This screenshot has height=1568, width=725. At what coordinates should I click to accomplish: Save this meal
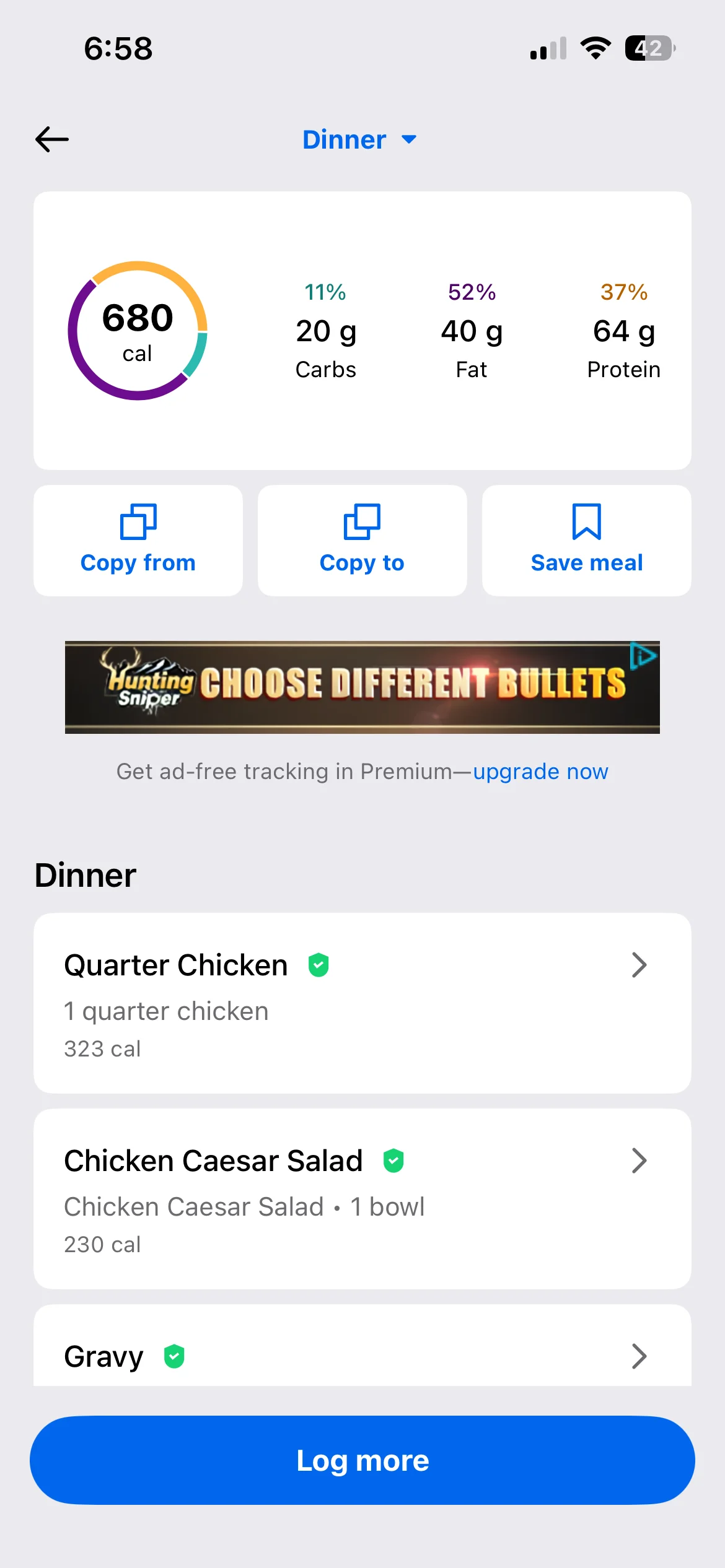coord(586,541)
